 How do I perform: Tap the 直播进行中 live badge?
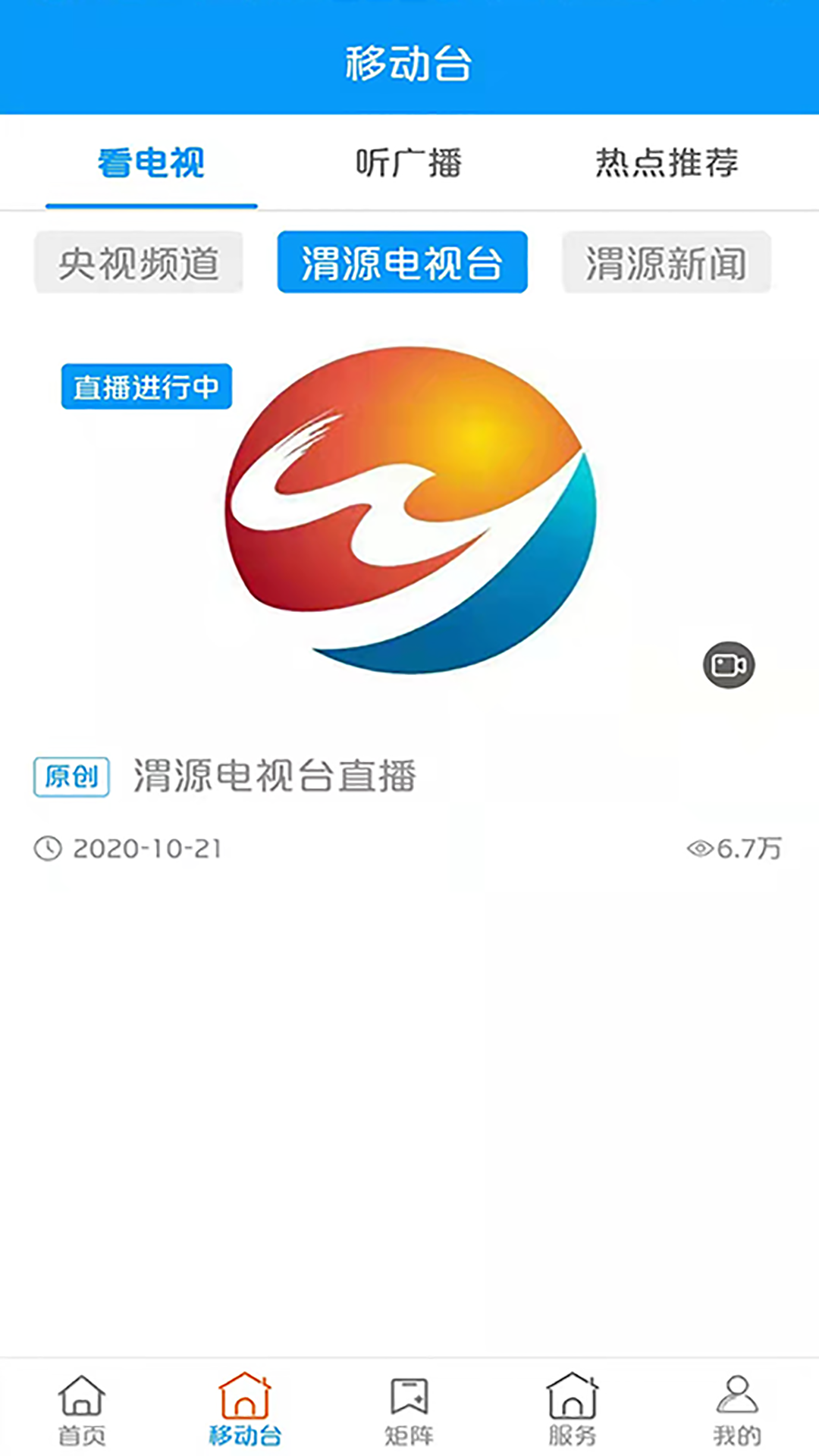click(146, 385)
